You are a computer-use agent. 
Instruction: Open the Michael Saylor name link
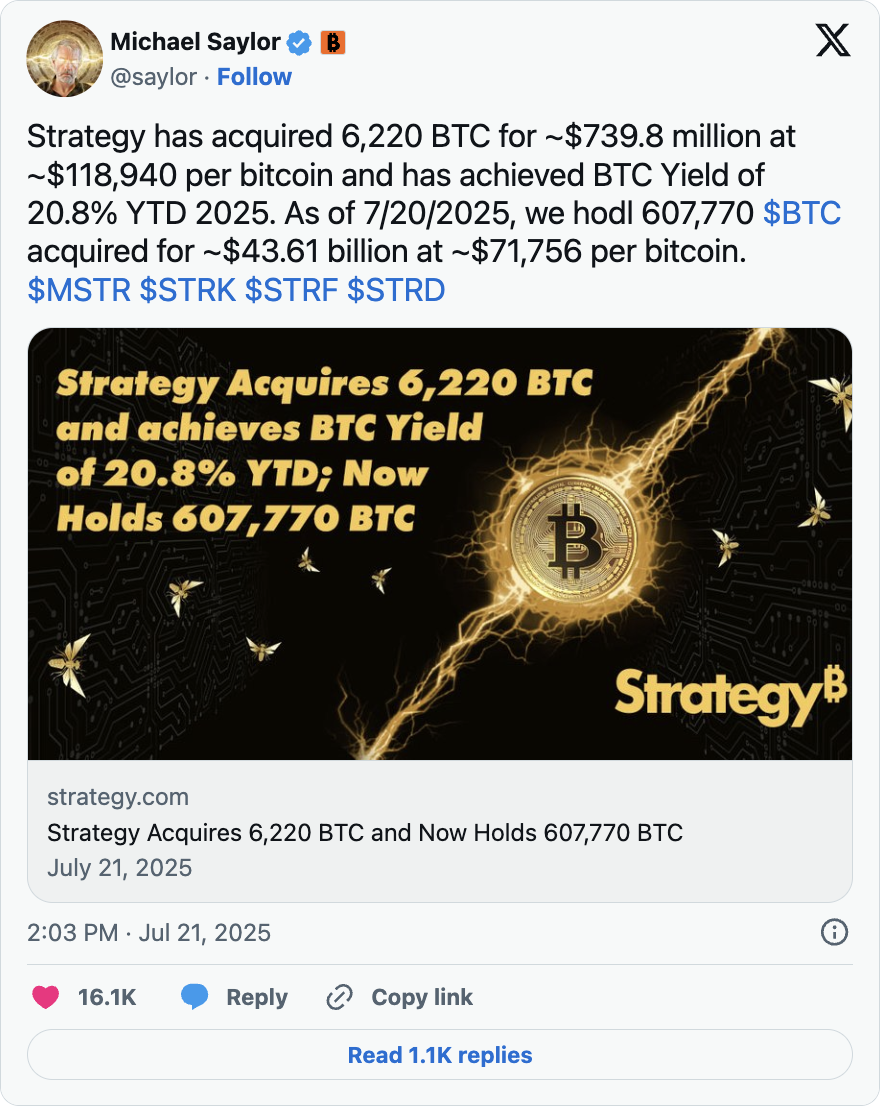[x=195, y=42]
